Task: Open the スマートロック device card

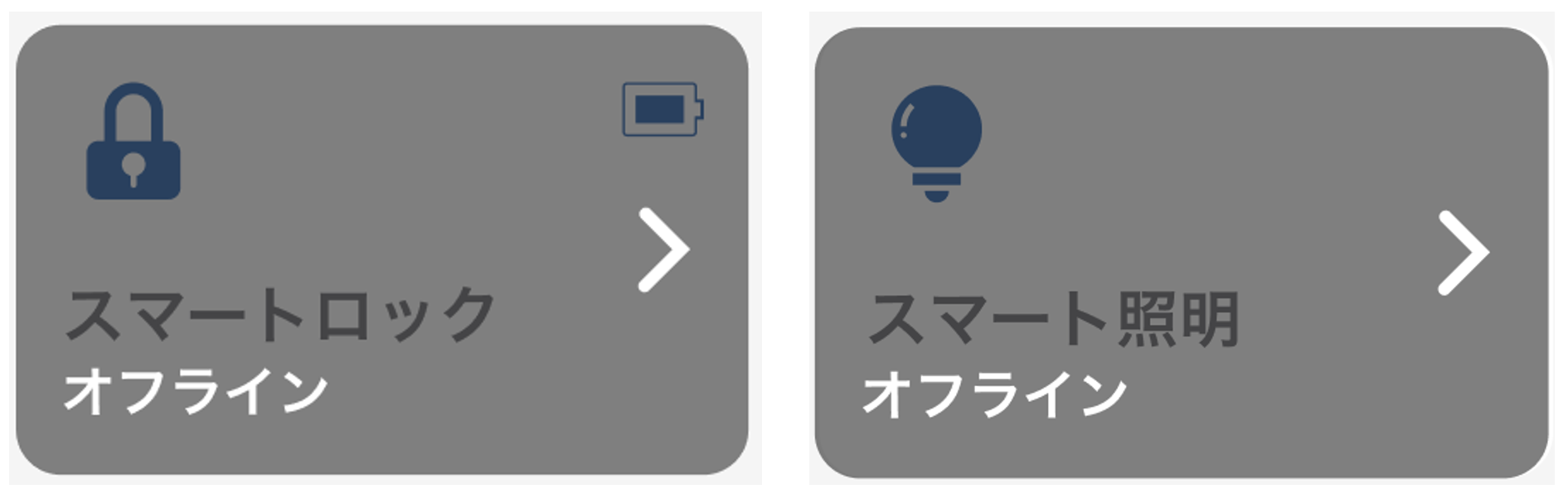Action: [x=381, y=249]
